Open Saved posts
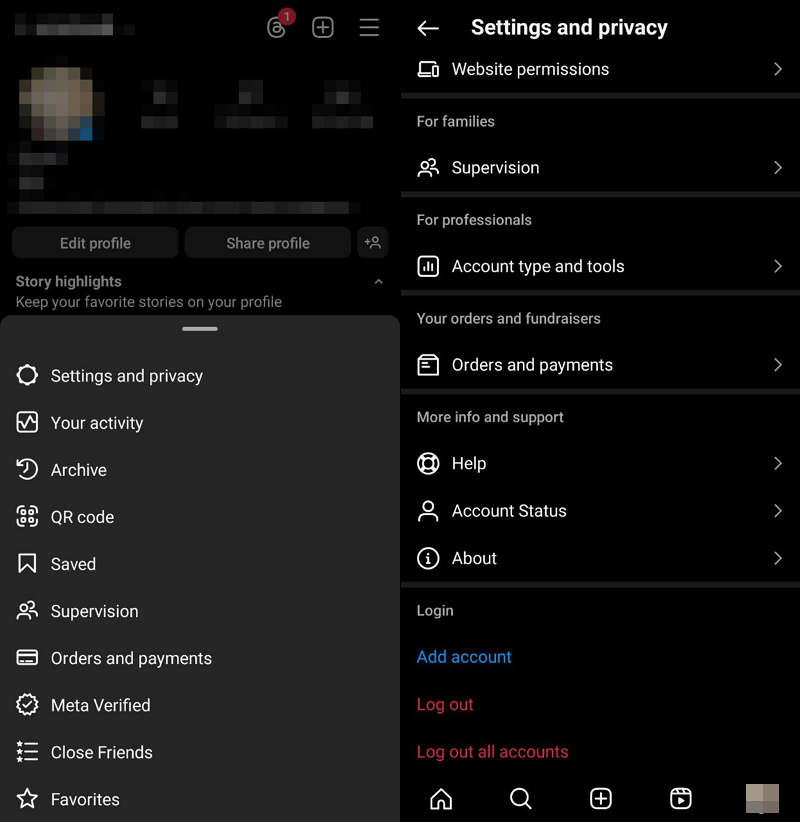The image size is (800, 822). pos(73,564)
